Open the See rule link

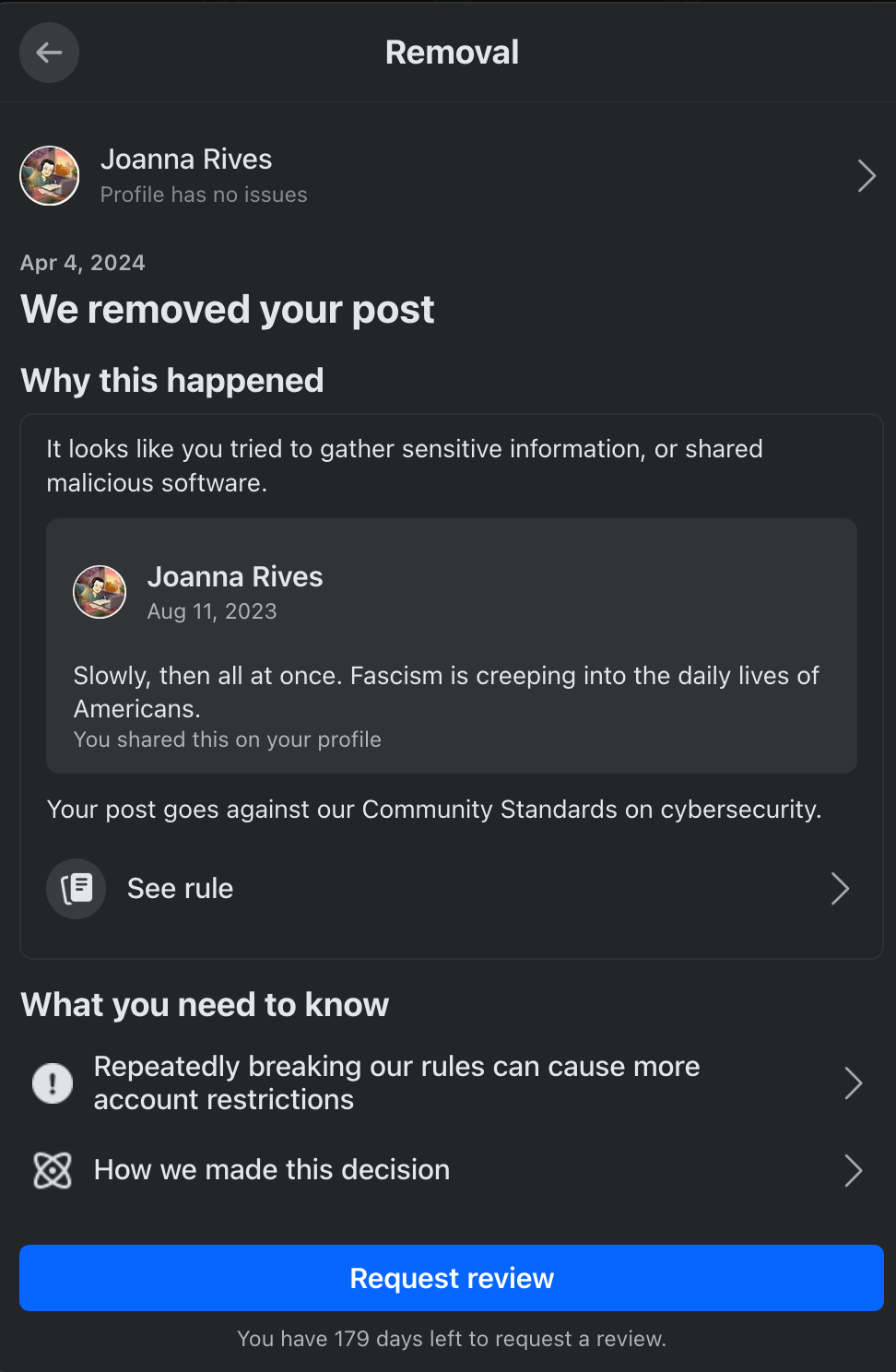tap(448, 889)
